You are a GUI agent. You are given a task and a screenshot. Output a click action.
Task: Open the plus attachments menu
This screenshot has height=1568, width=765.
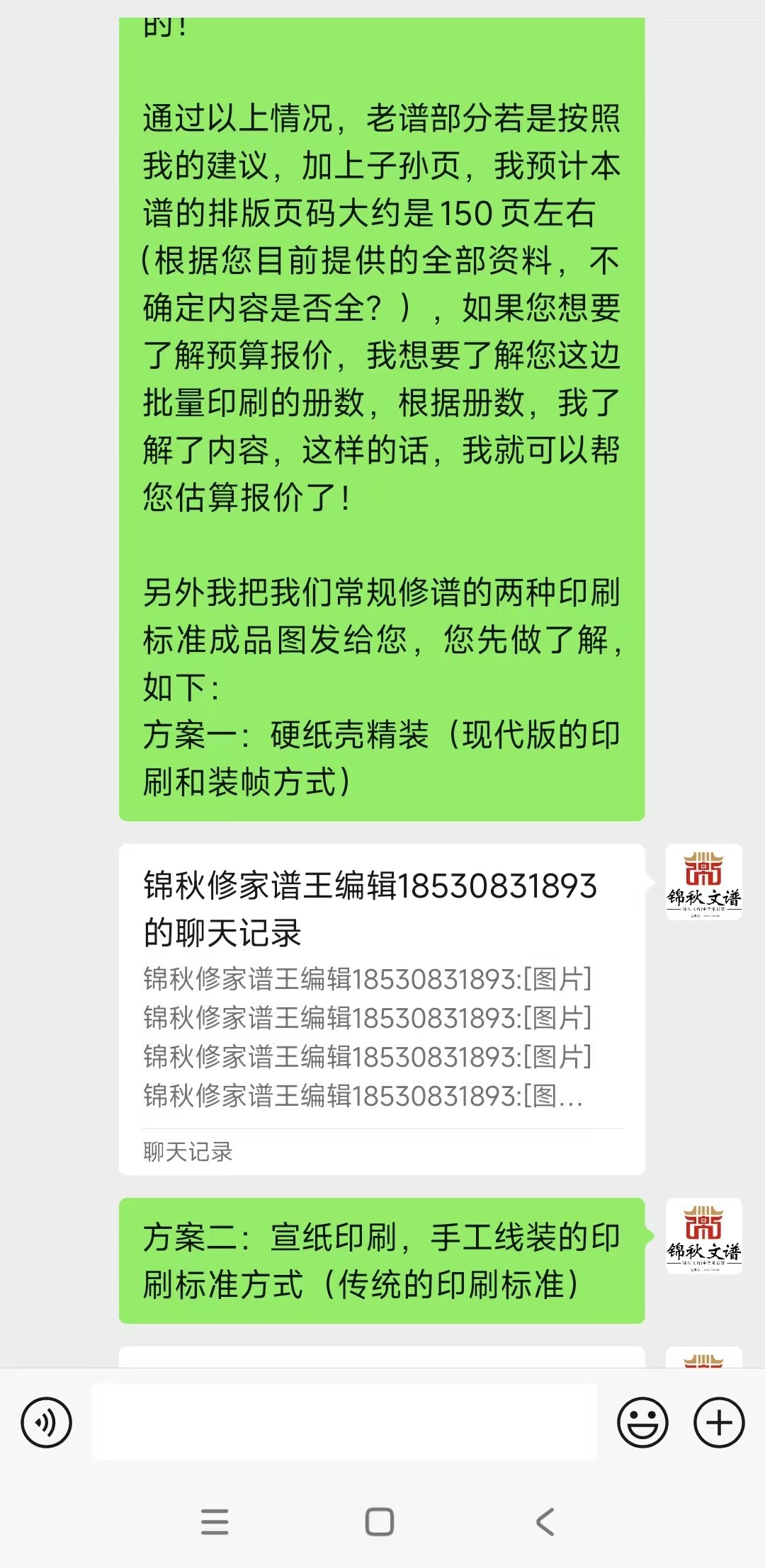click(x=719, y=1422)
